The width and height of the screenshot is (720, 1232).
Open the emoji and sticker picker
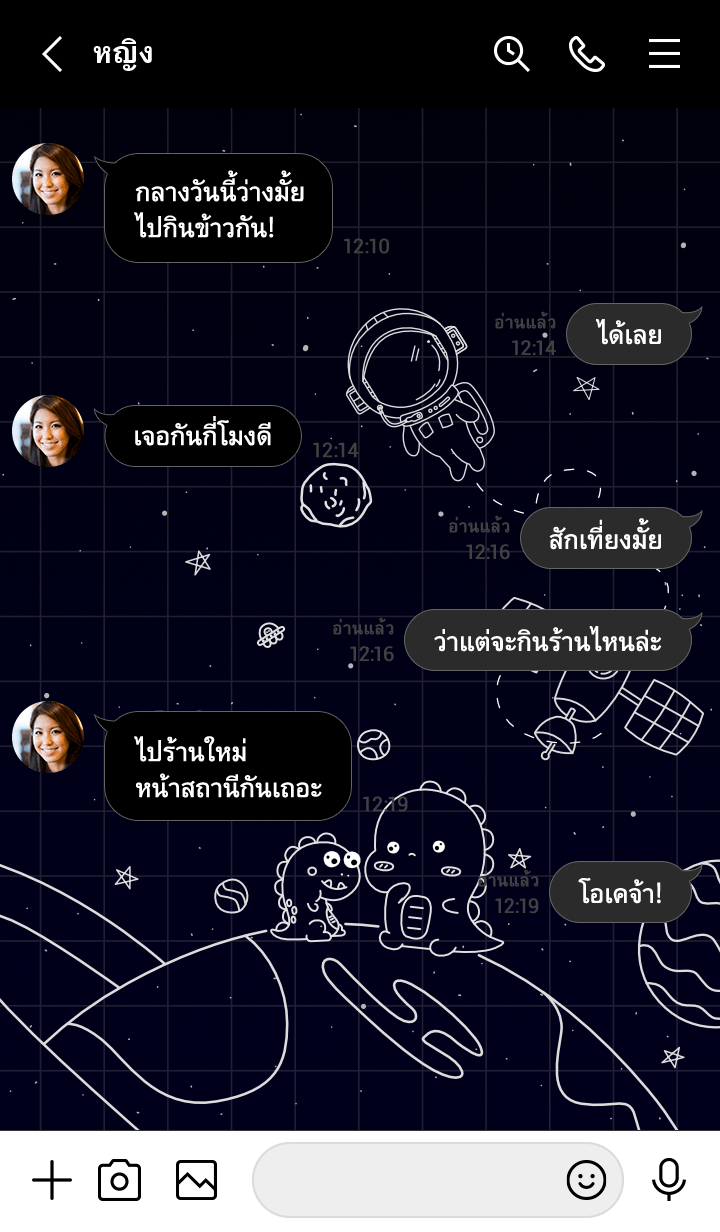586,1181
